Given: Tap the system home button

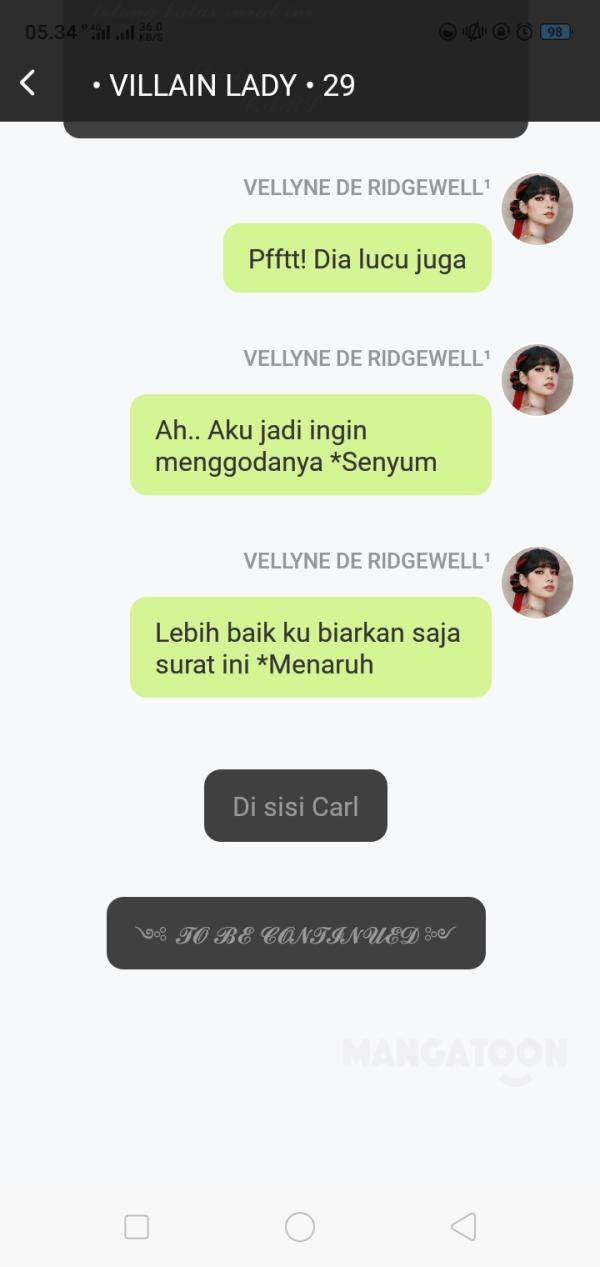Looking at the screenshot, I should pos(300,1227).
